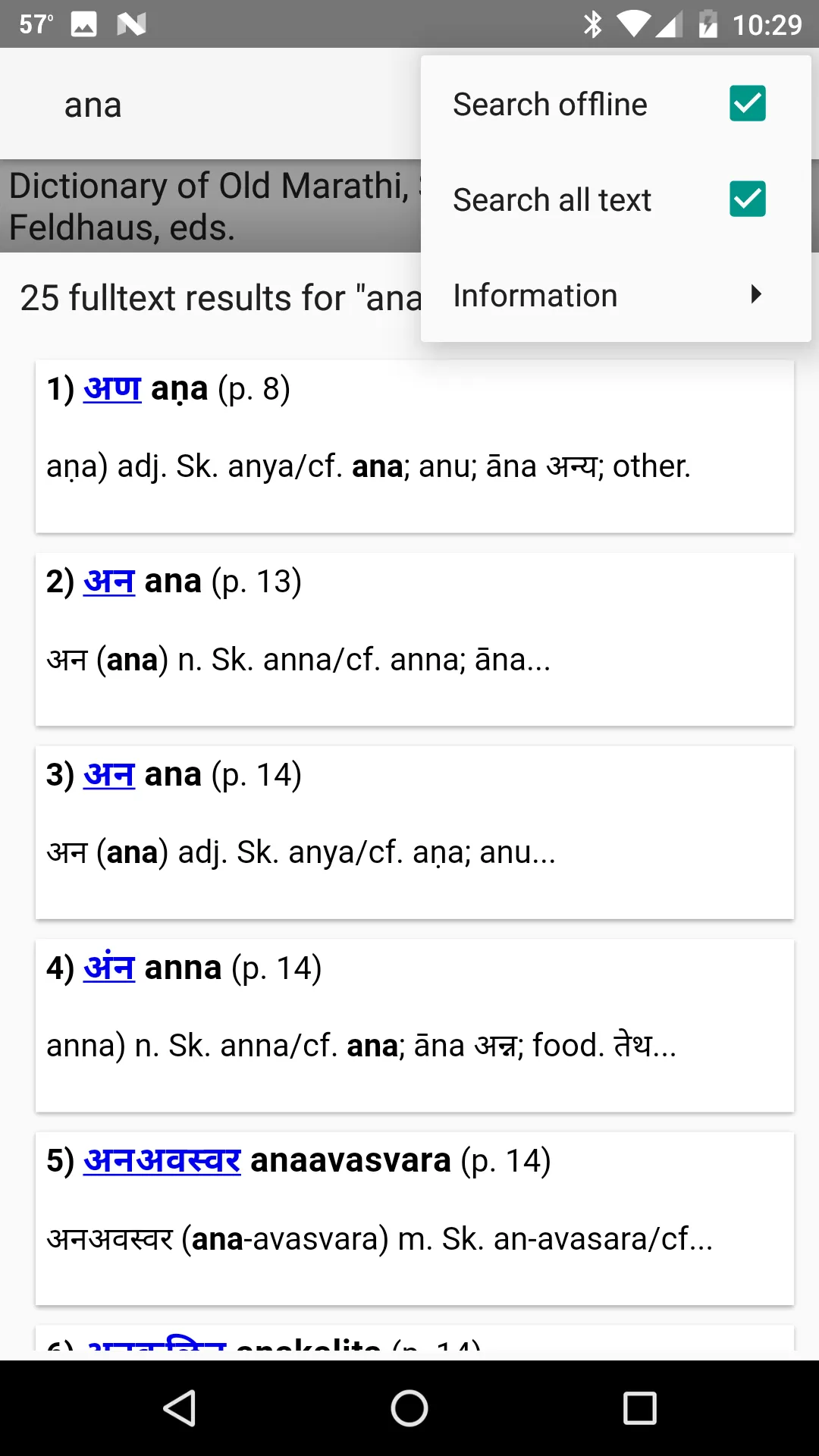Open the Information menu arrow

pyautogui.click(x=756, y=295)
